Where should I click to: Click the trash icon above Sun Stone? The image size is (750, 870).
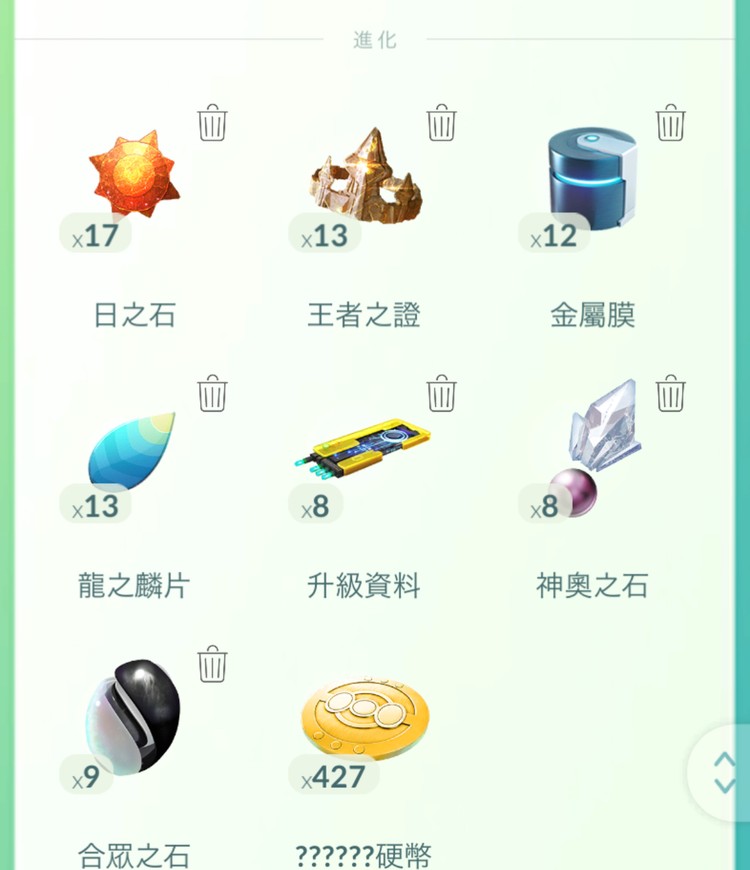(212, 122)
